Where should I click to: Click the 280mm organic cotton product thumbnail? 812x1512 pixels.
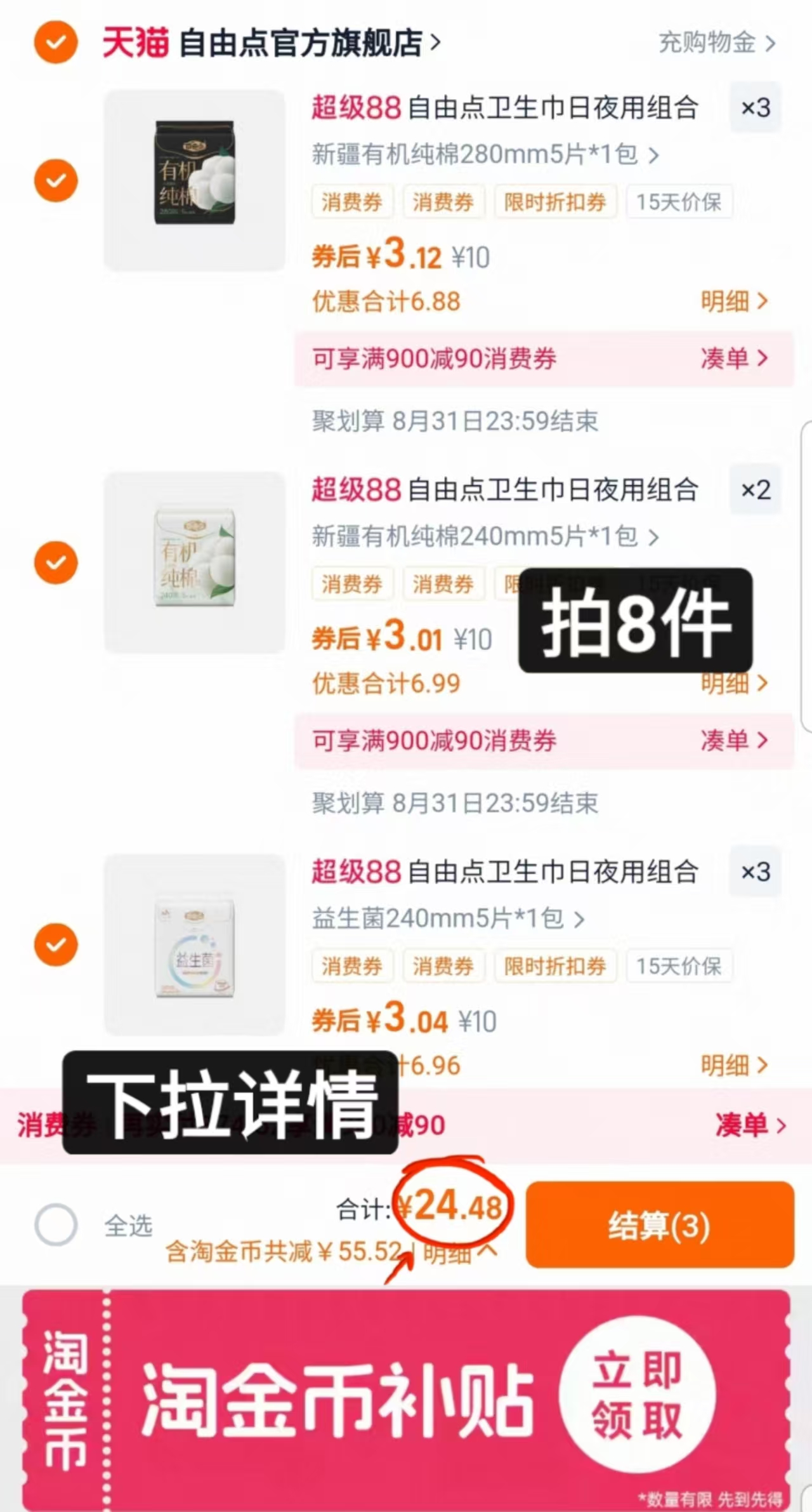click(x=195, y=182)
